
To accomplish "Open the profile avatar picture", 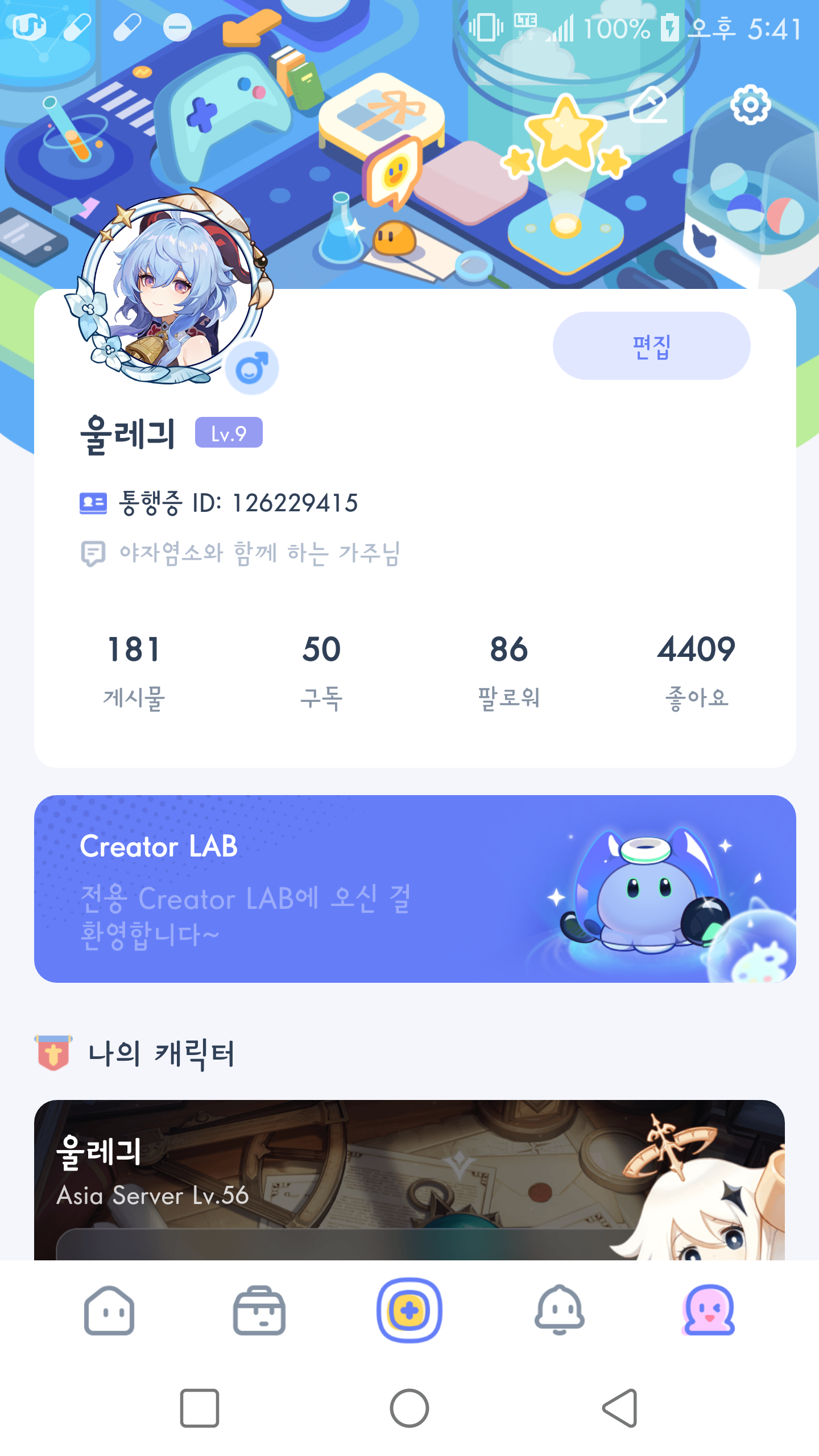I will pyautogui.click(x=171, y=287).
